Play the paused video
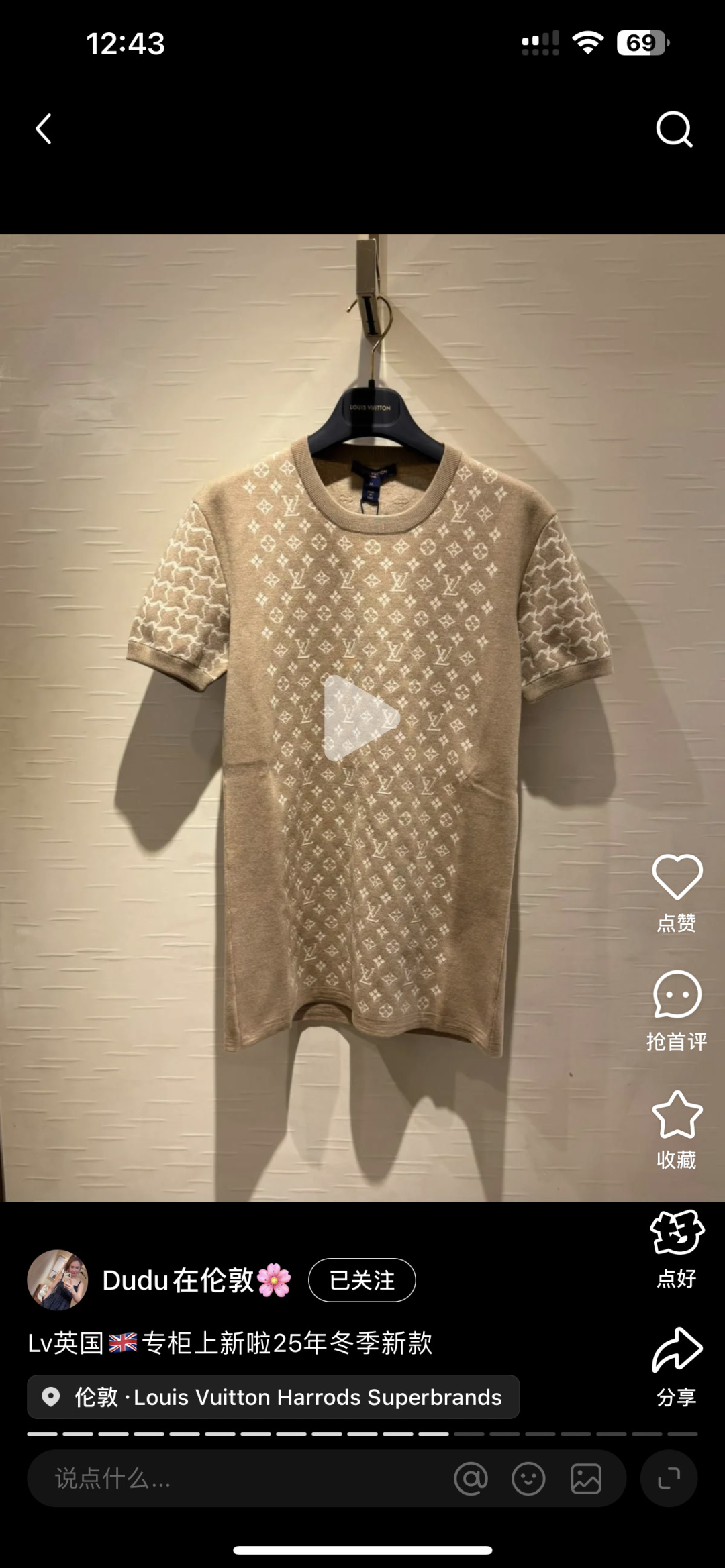The height and width of the screenshot is (1568, 725). point(360,717)
